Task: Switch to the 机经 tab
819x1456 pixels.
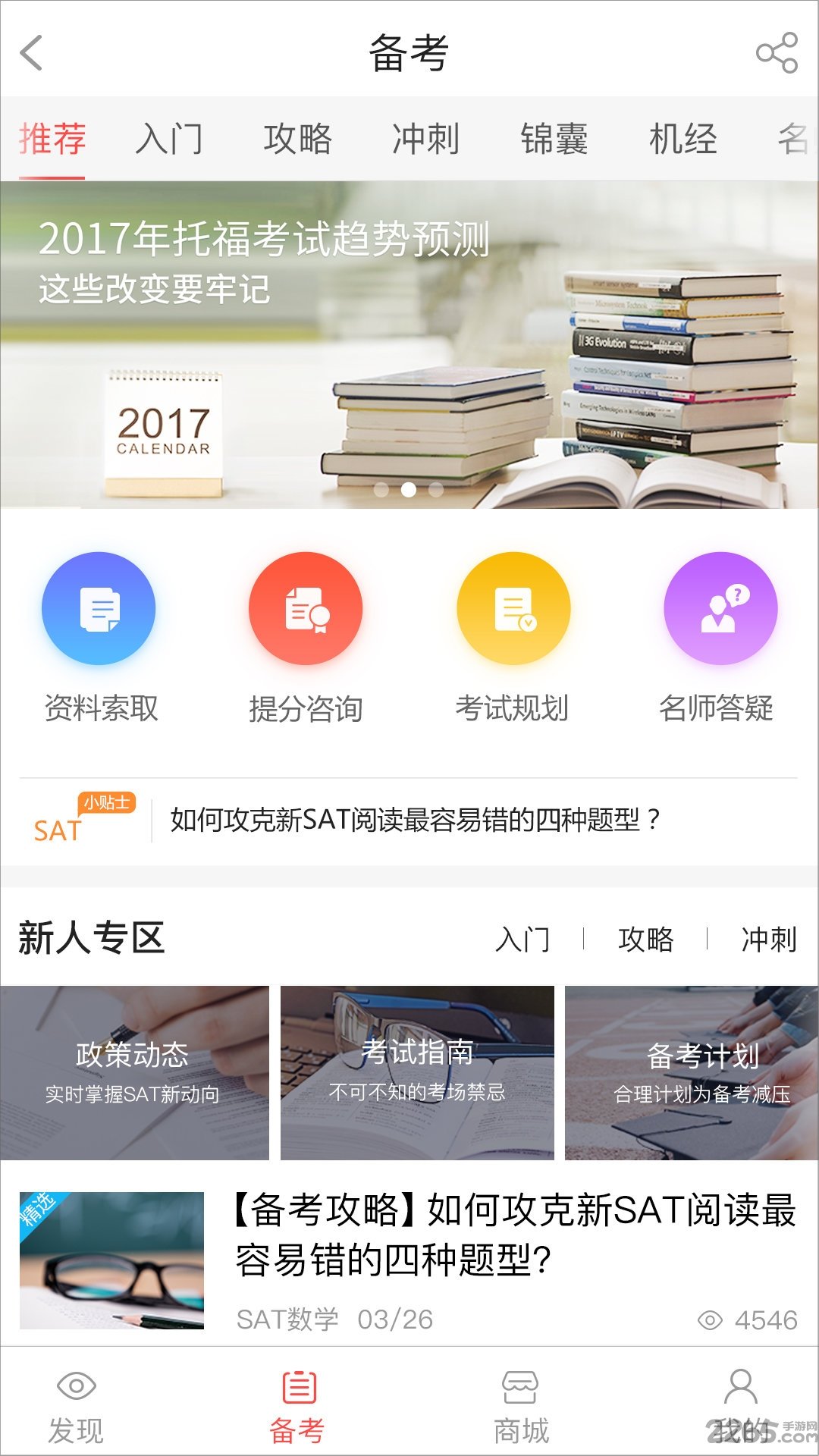Action: 682,140
